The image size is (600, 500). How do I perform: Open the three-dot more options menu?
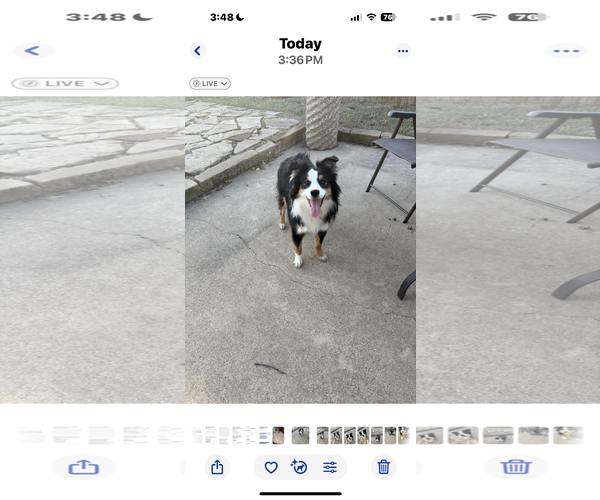tap(403, 51)
